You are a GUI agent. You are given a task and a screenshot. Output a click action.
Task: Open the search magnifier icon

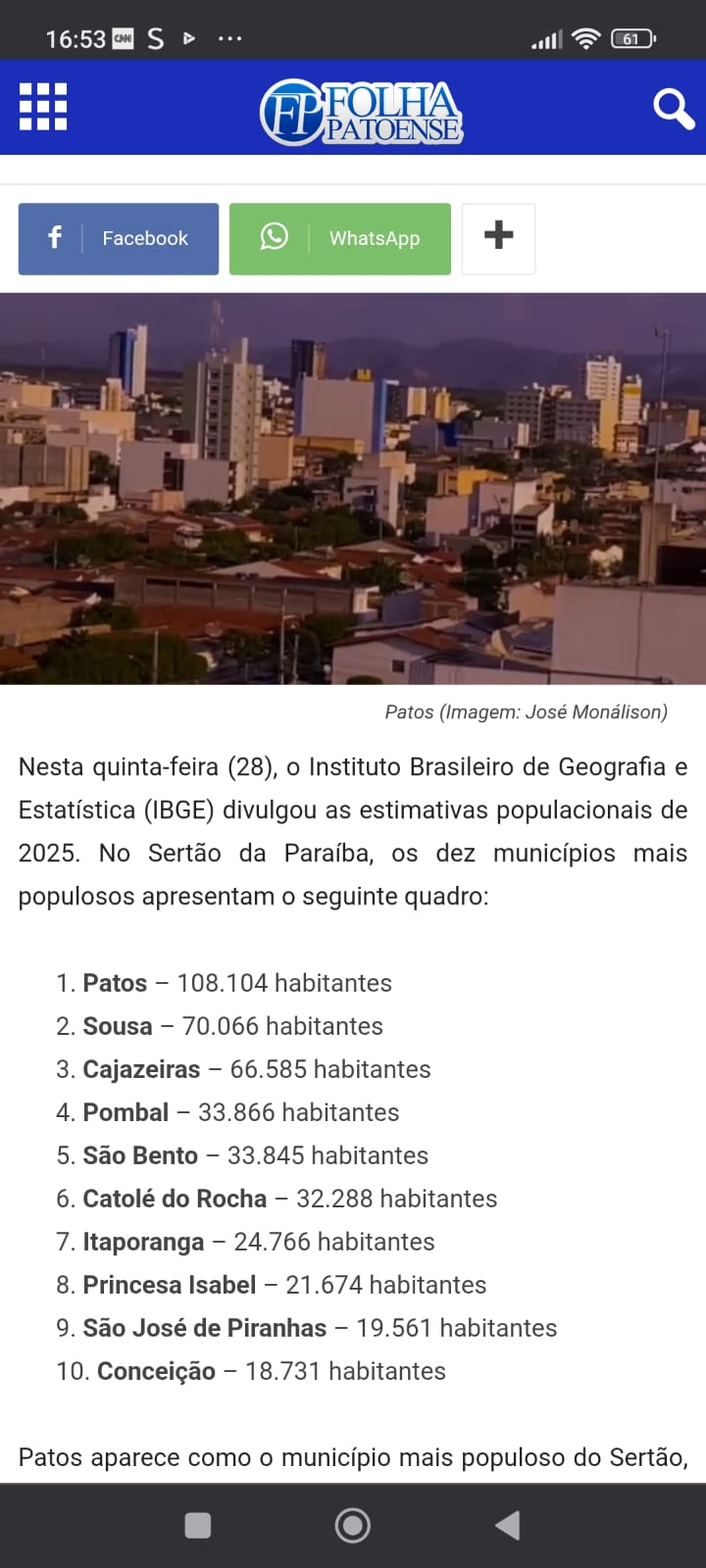(x=674, y=108)
